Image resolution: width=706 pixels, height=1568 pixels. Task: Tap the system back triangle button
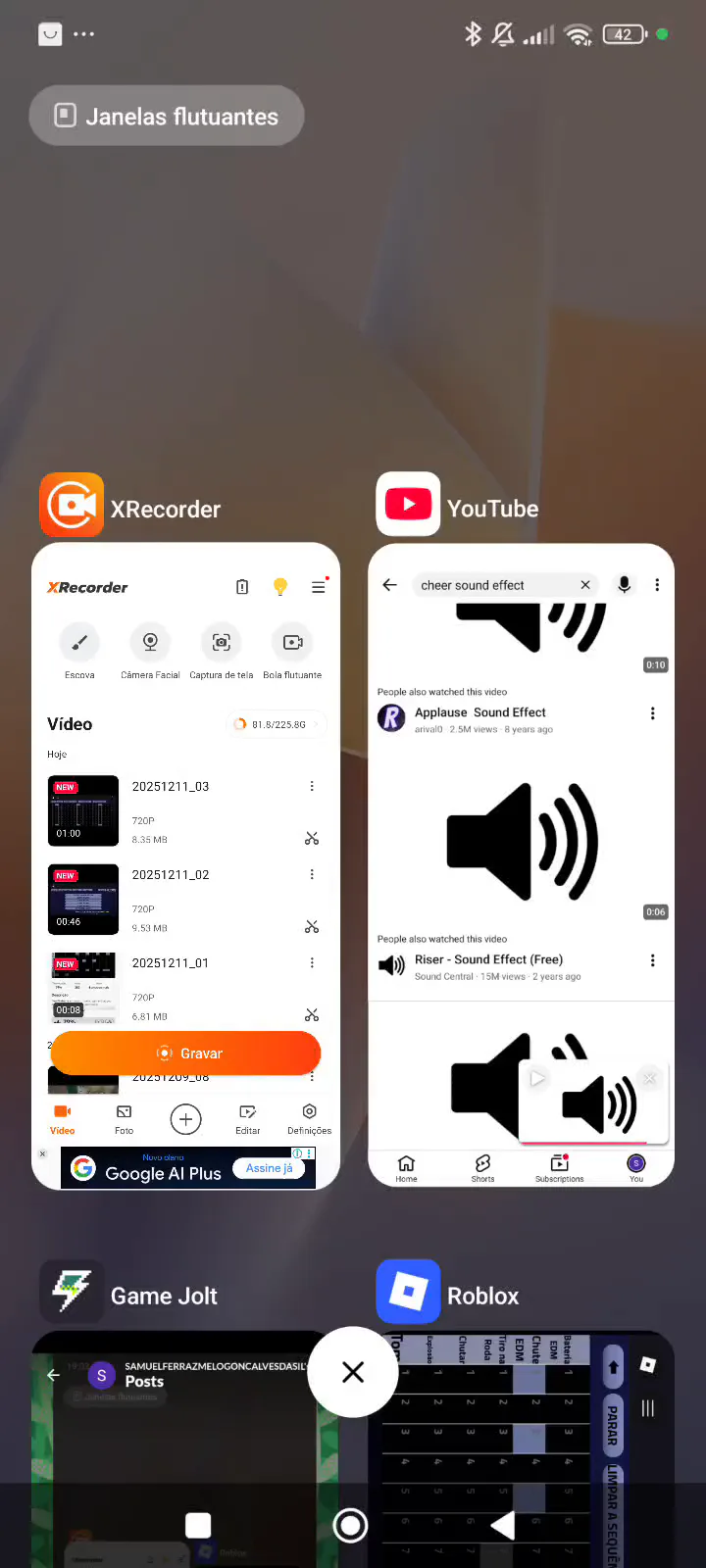click(503, 1525)
